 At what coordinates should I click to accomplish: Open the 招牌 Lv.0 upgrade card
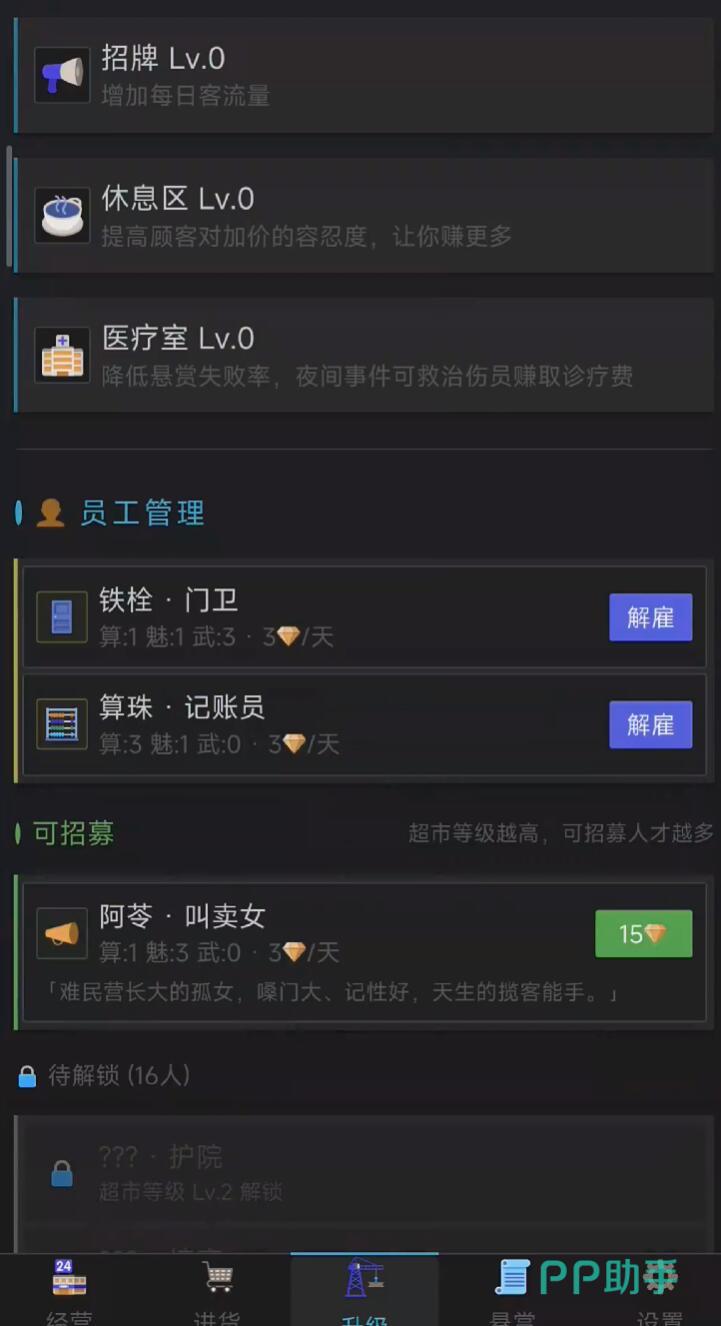click(364, 75)
